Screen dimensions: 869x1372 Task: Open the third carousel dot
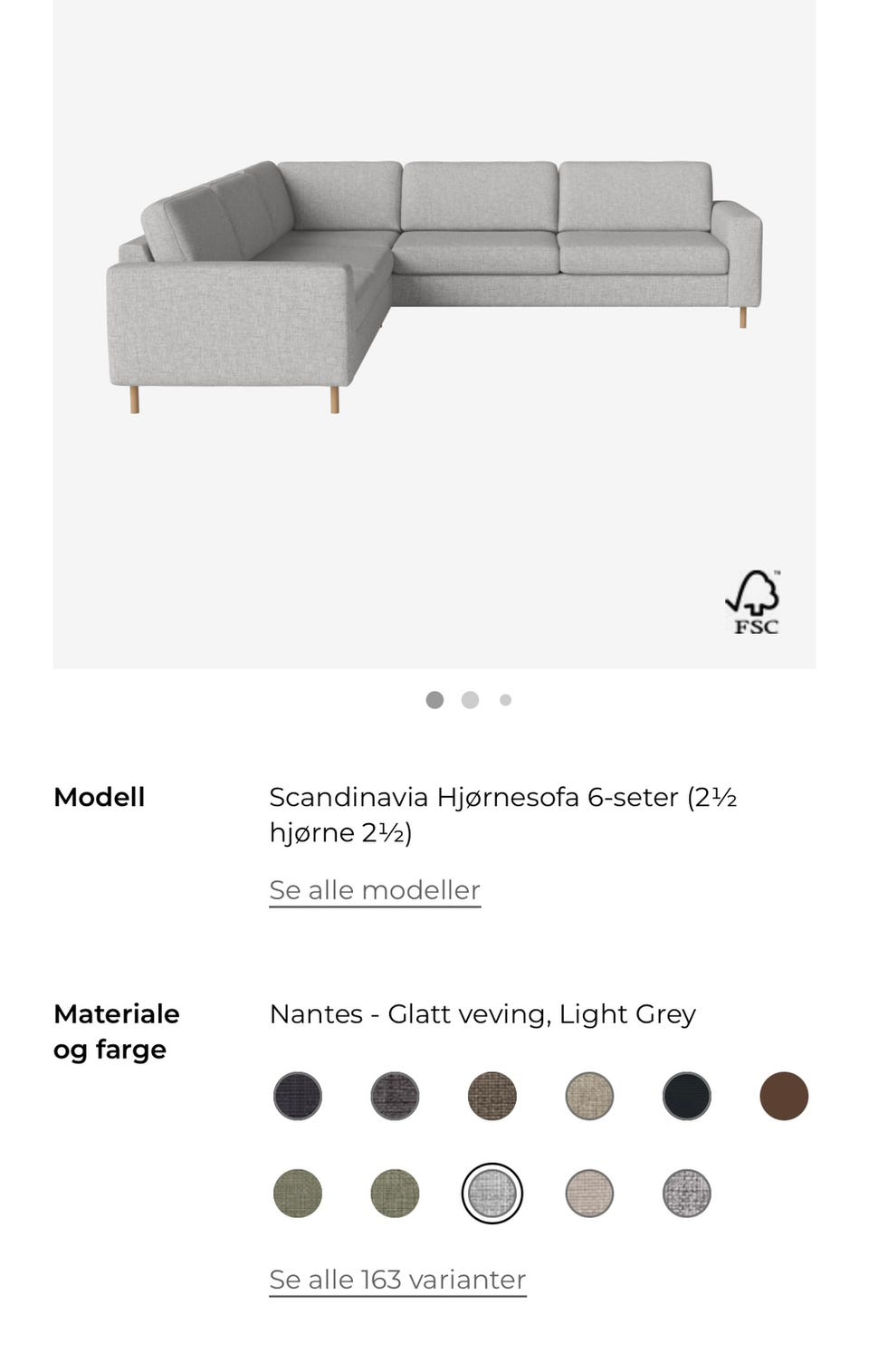point(504,699)
